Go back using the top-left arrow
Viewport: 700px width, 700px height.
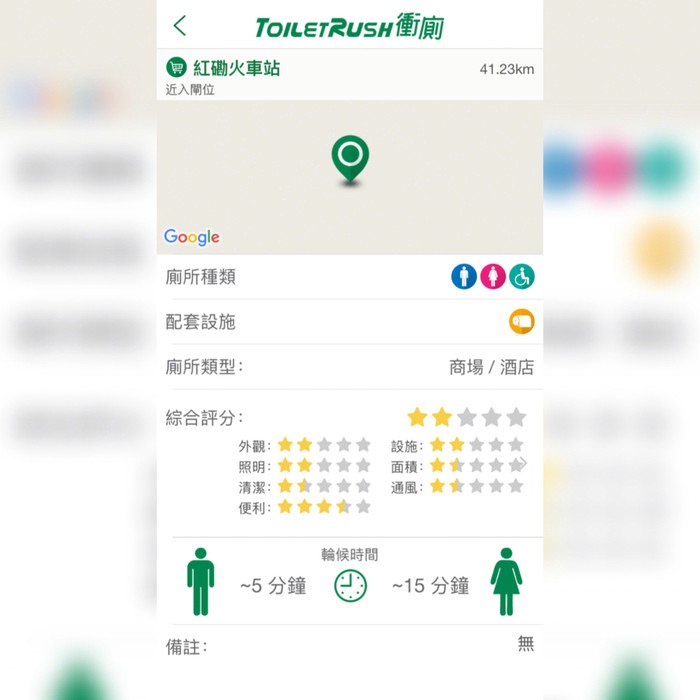180,26
